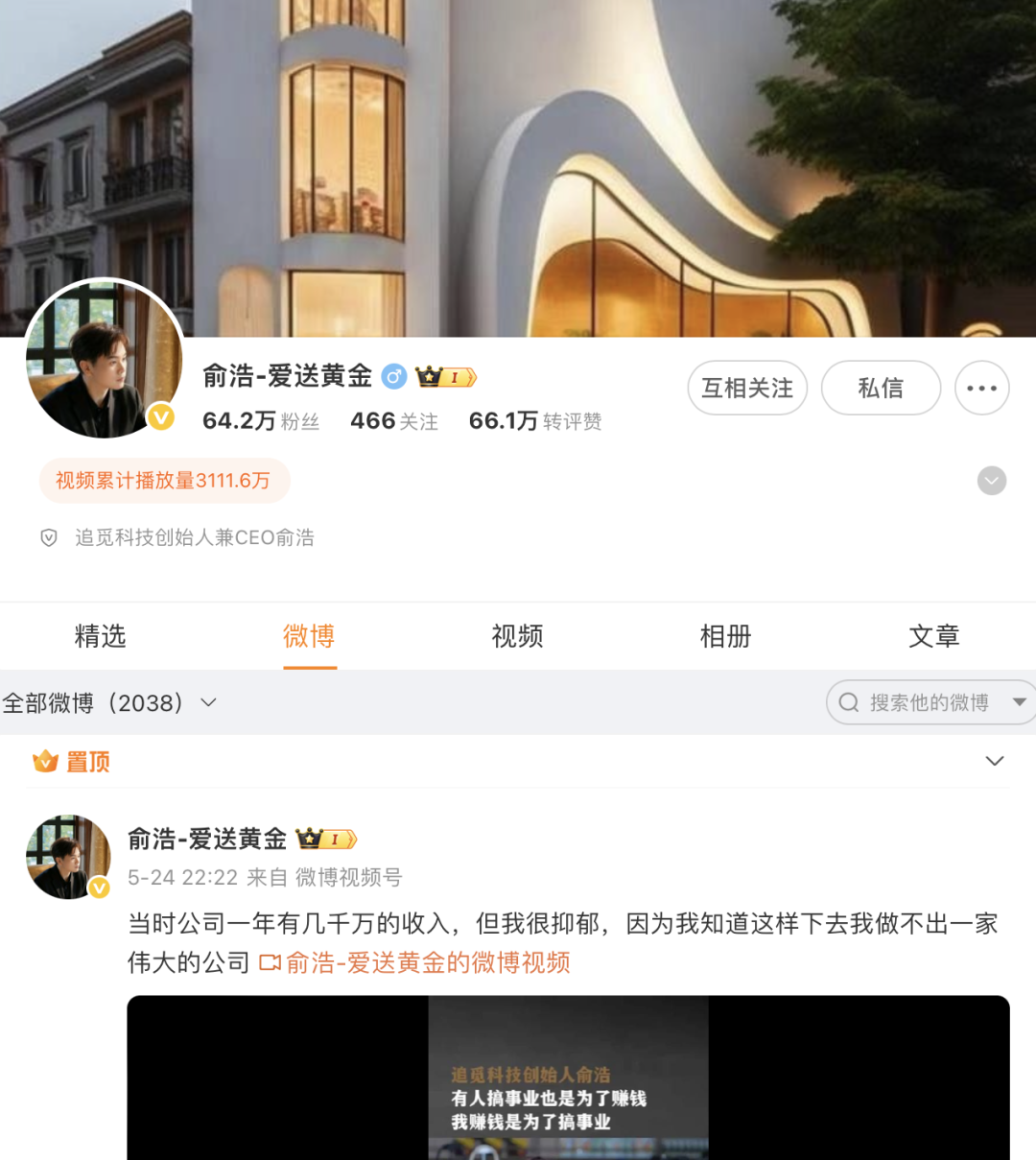The width and height of the screenshot is (1036, 1160).
Task: Switch to the 视频 tab
Action: point(517,636)
